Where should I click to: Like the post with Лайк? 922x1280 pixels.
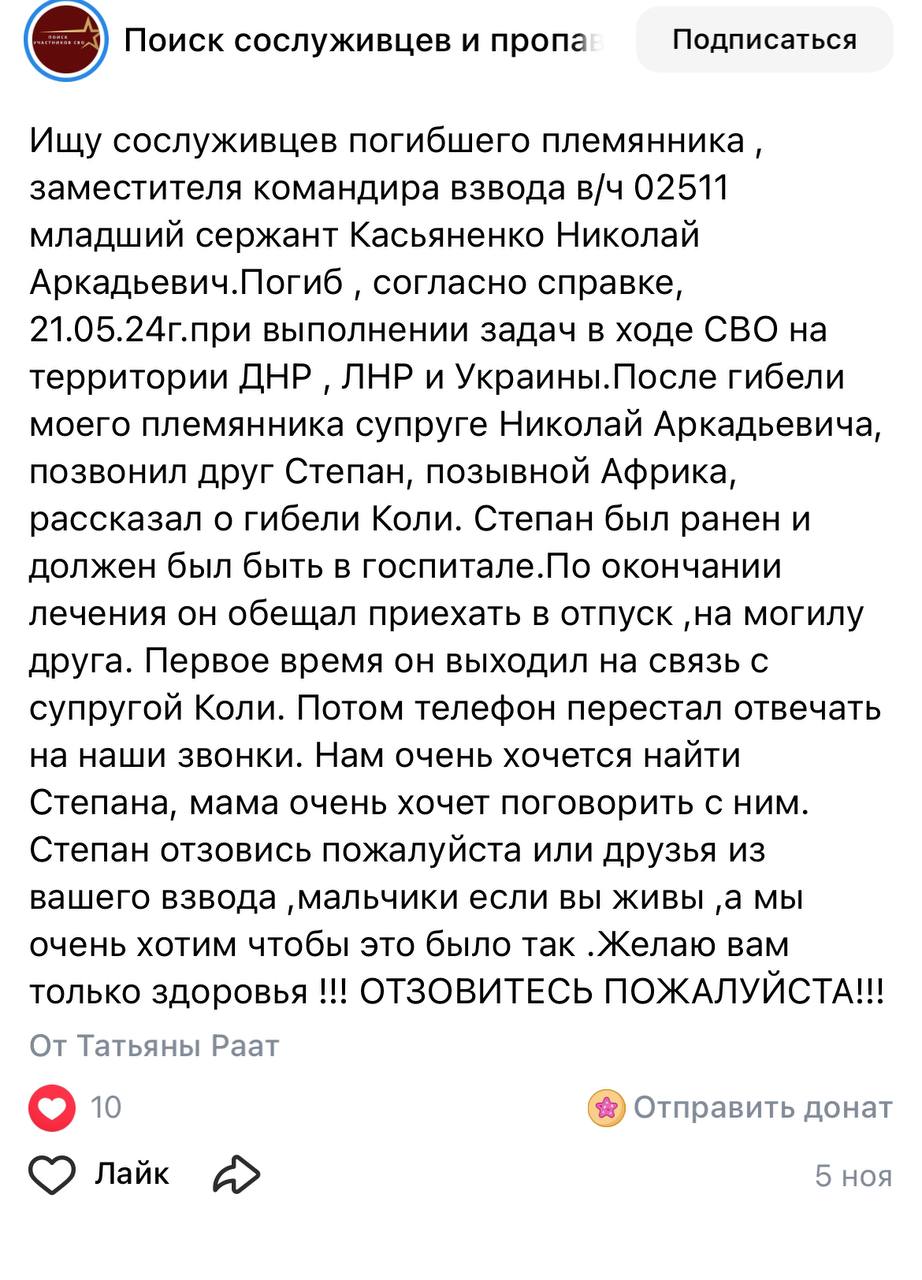[98, 1173]
